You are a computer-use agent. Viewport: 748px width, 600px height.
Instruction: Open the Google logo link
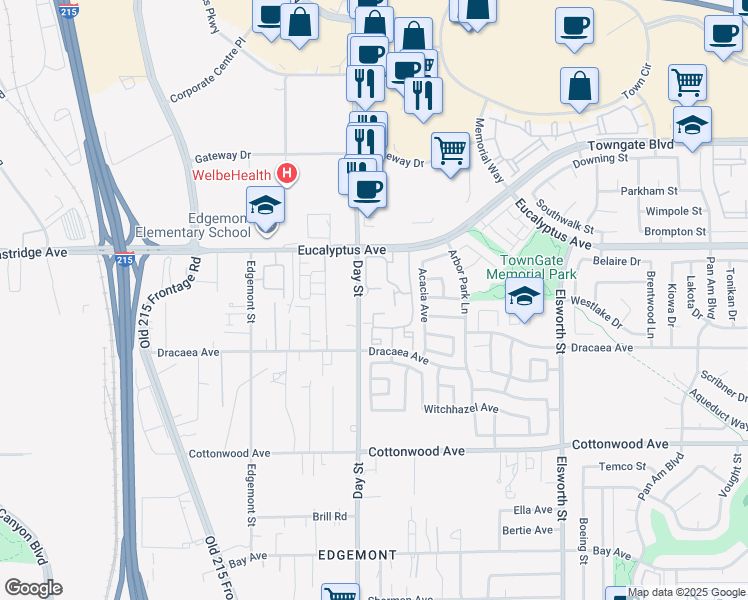coord(33,588)
